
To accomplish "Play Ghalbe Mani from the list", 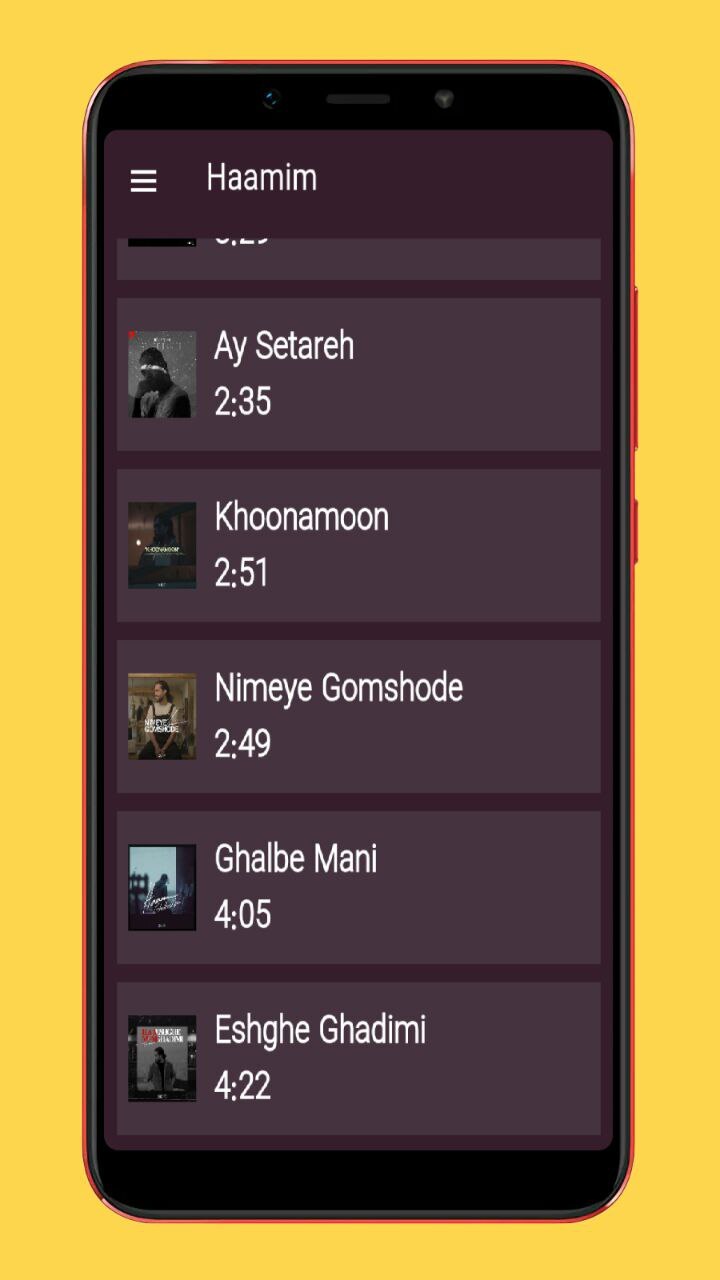I will point(358,887).
